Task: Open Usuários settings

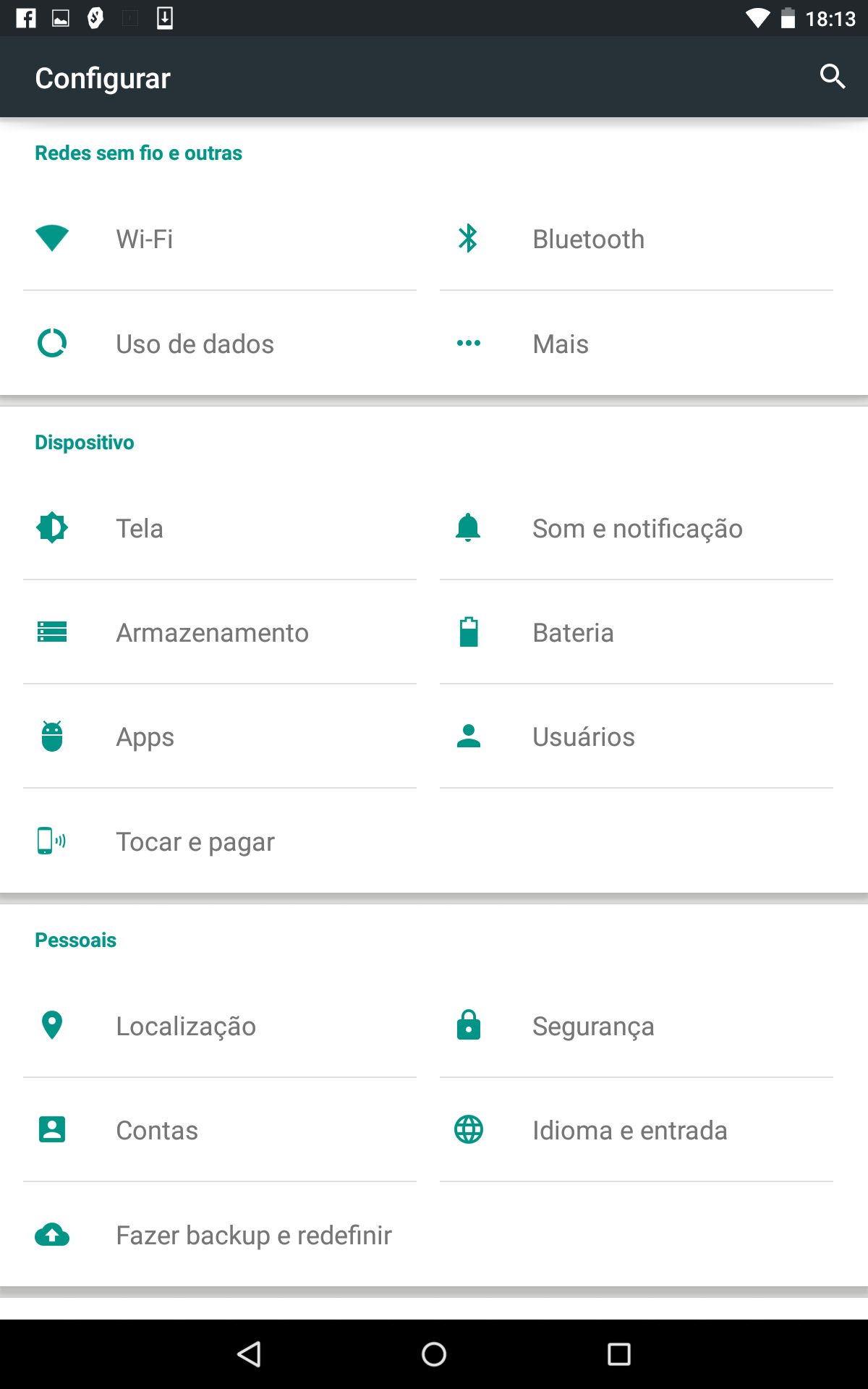Action: pos(637,736)
